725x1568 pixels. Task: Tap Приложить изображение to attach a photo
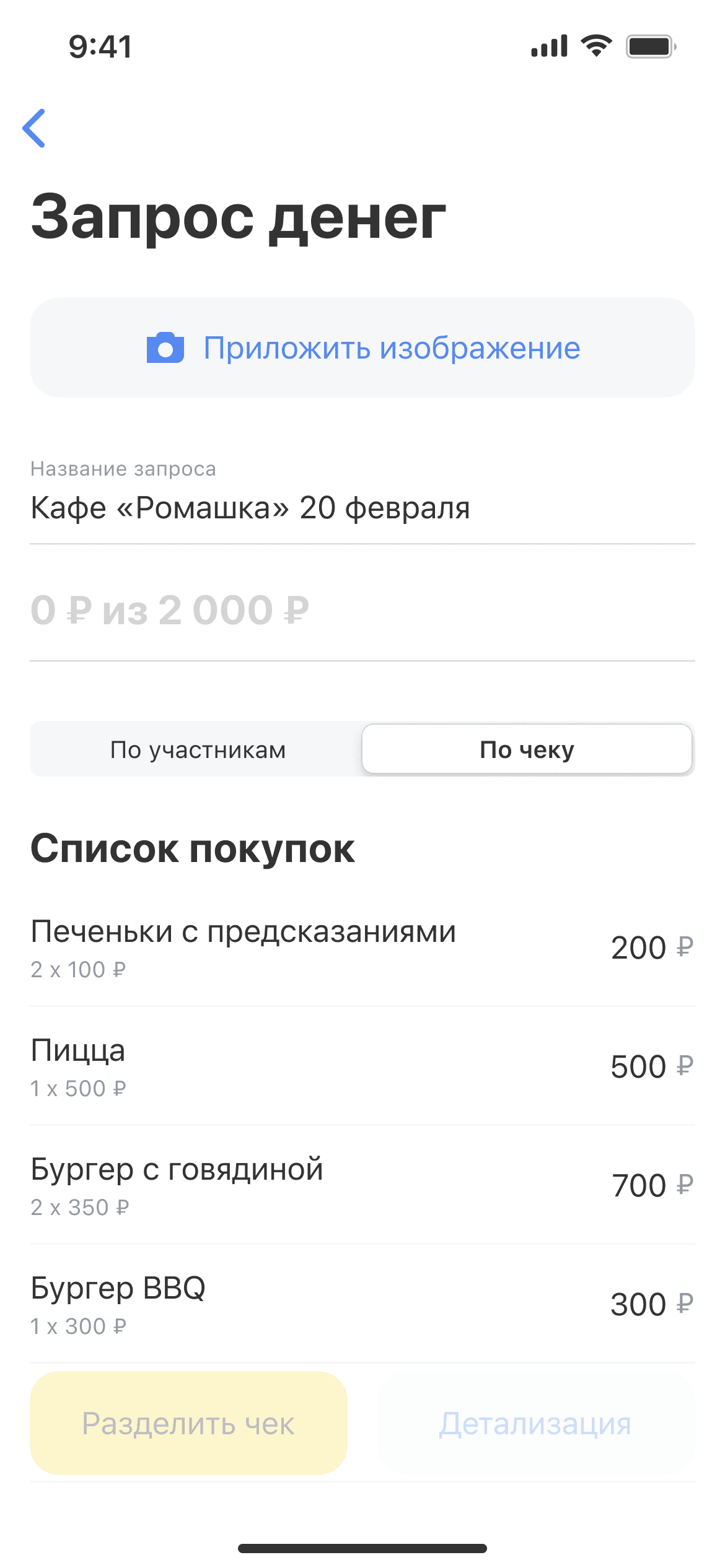click(x=362, y=347)
